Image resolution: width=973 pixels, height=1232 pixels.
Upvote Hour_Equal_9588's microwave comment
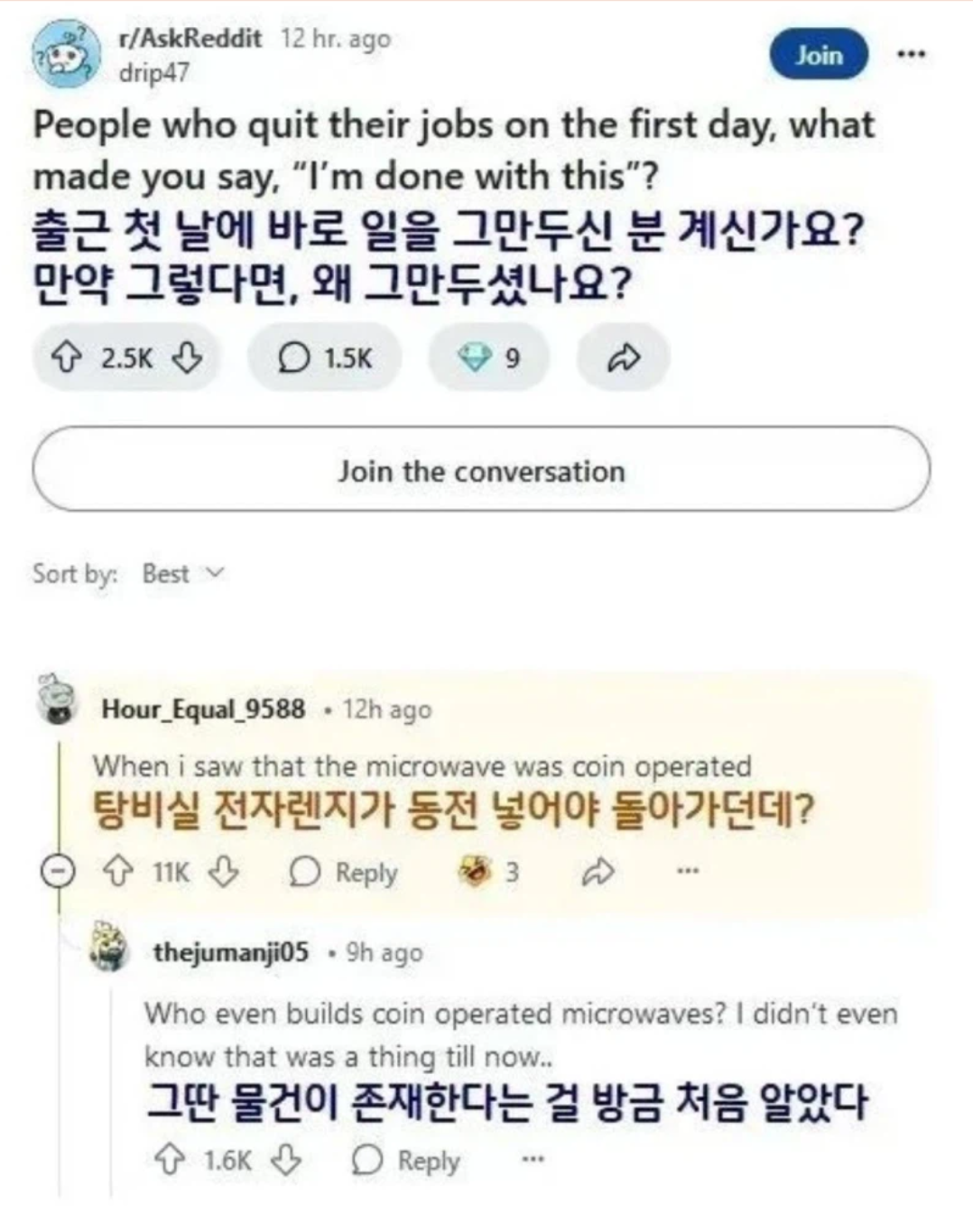click(118, 872)
